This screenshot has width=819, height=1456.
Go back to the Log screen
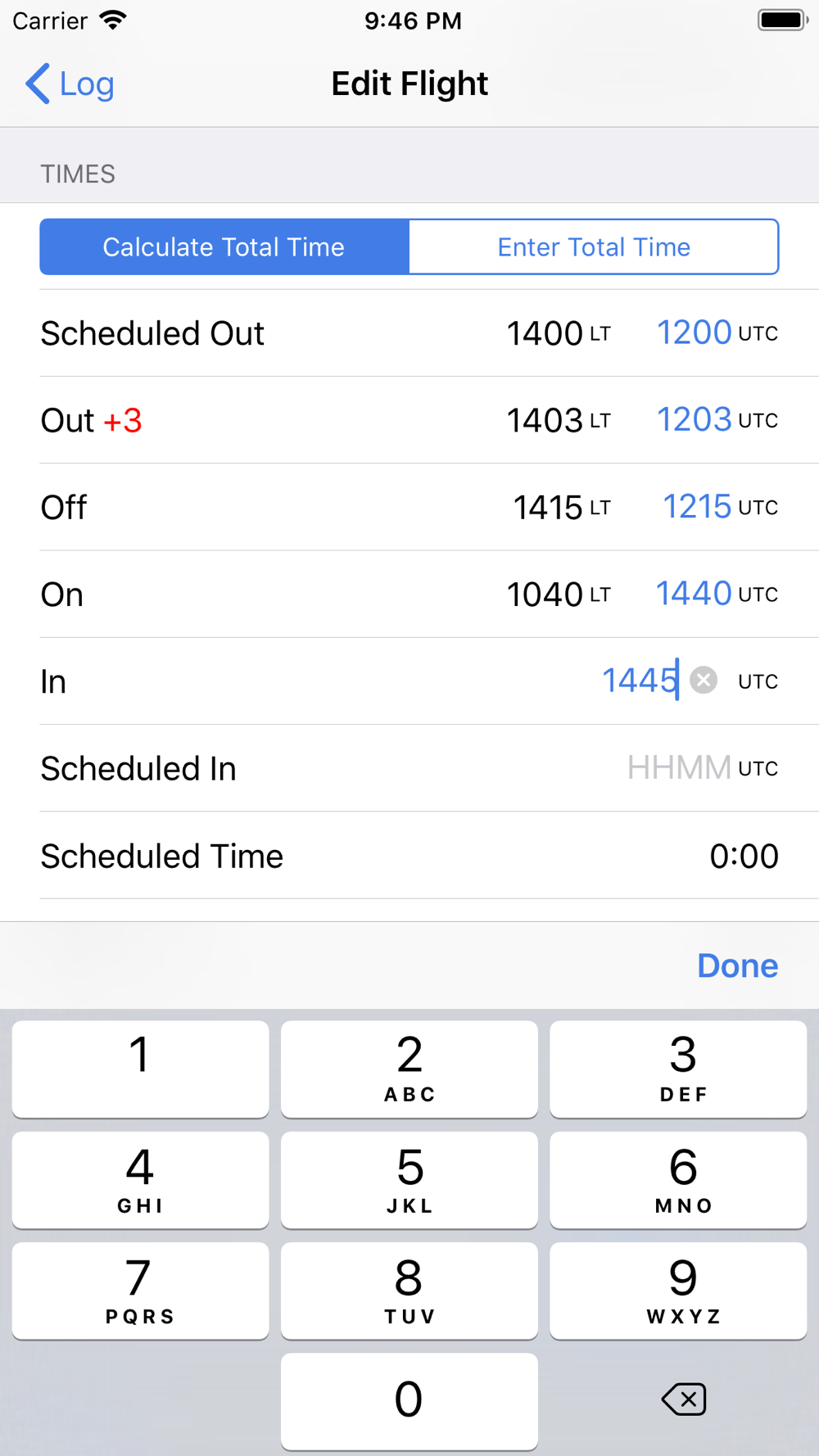[x=70, y=84]
